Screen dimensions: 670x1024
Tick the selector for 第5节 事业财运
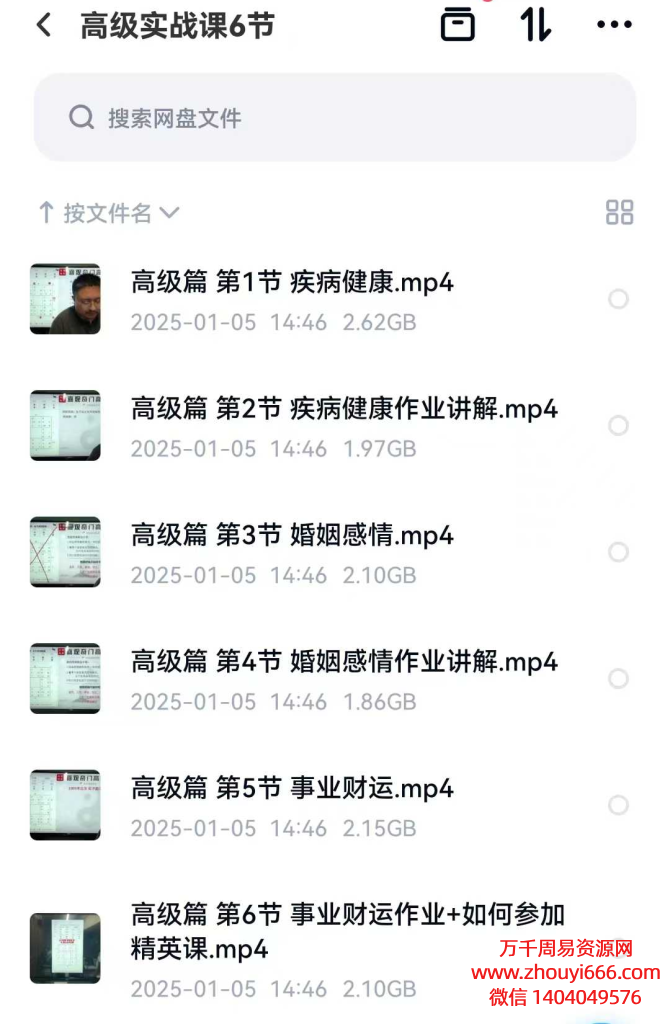point(619,805)
